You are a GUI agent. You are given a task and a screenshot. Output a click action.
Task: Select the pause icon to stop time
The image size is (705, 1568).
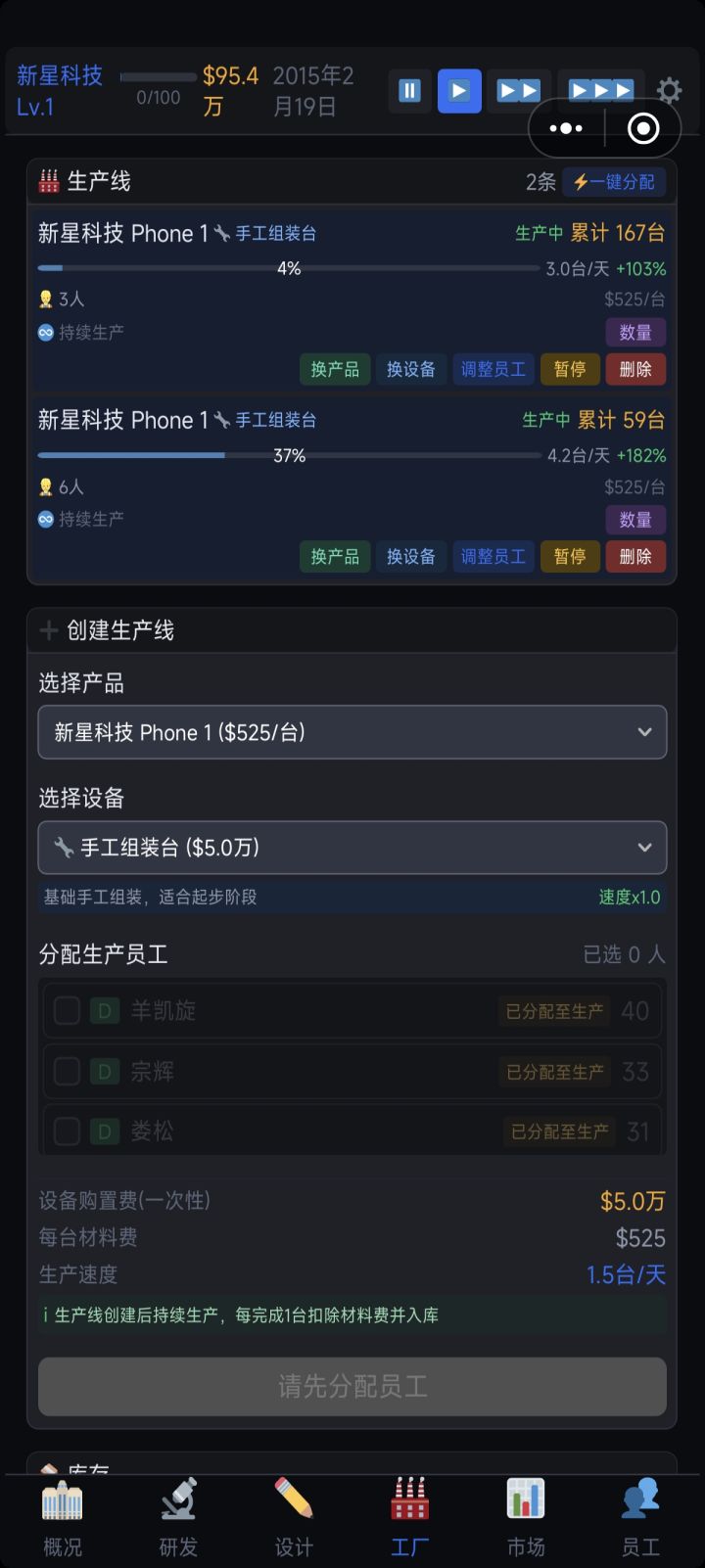click(x=408, y=89)
